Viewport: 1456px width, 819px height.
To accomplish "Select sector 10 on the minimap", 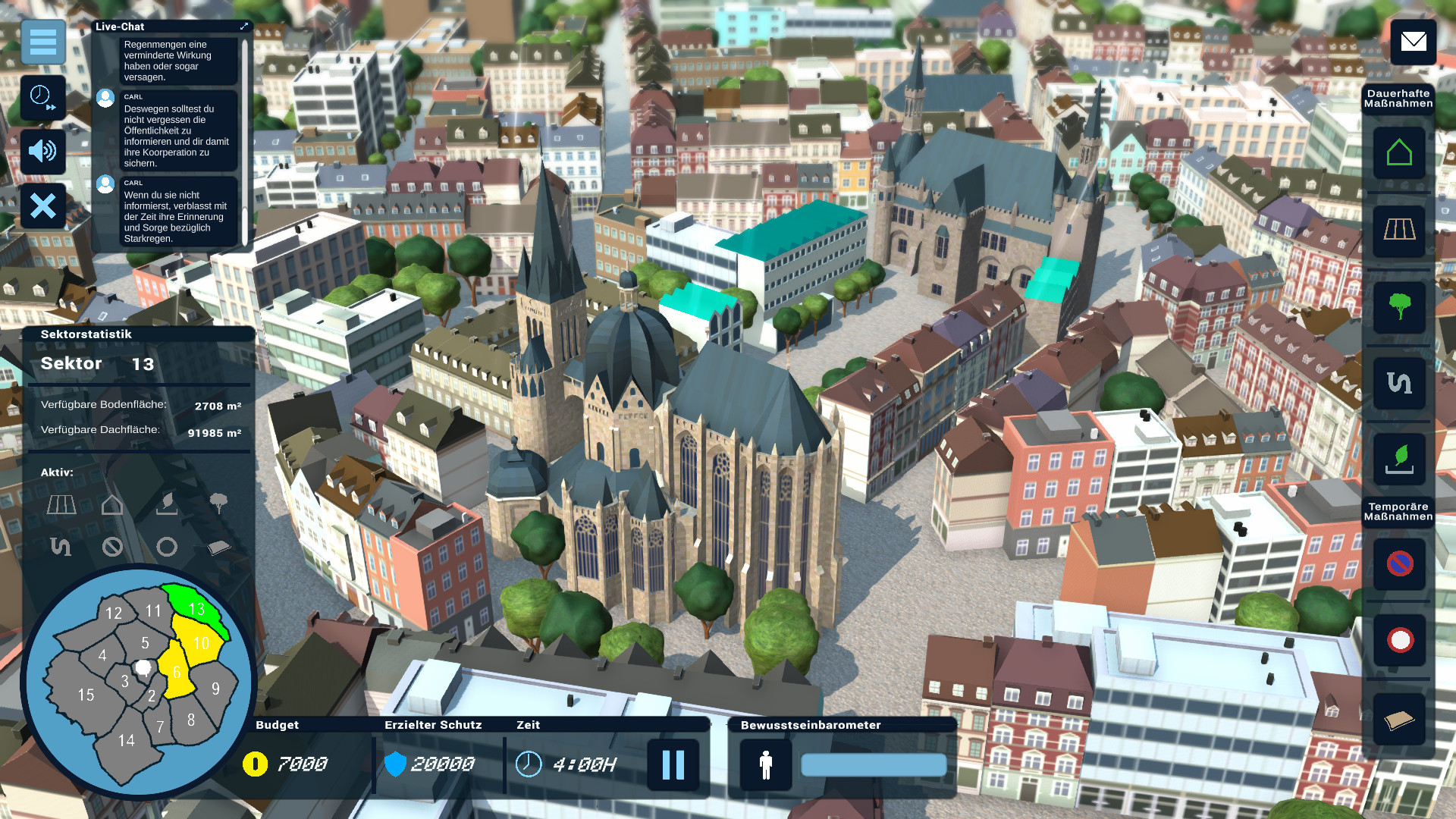I will coord(200,643).
